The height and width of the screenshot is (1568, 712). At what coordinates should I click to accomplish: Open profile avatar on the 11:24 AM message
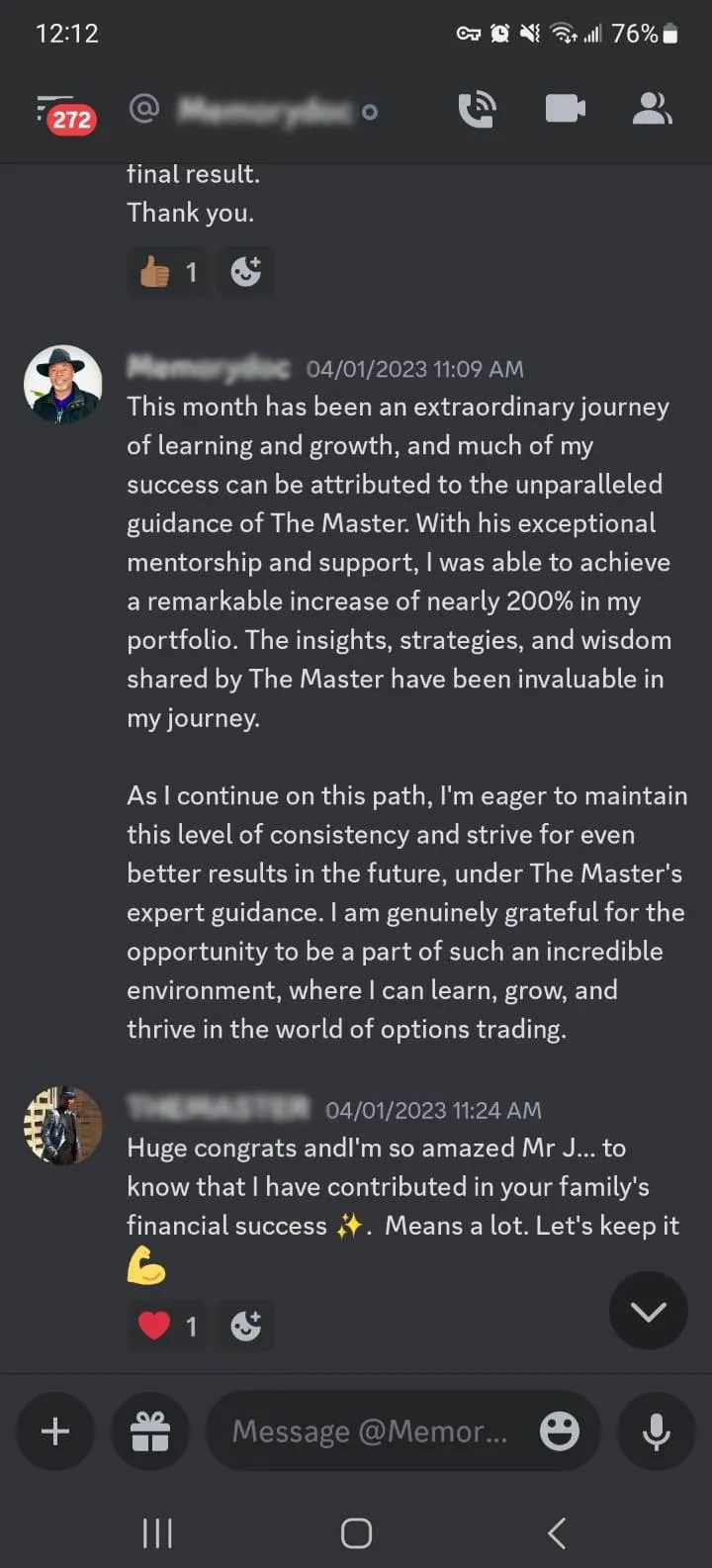[x=62, y=1126]
